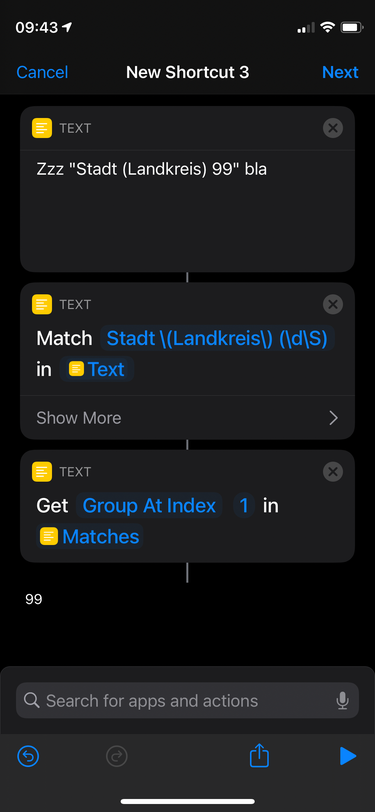Change the Group At Index option
This screenshot has width=375, height=812.
[149, 505]
